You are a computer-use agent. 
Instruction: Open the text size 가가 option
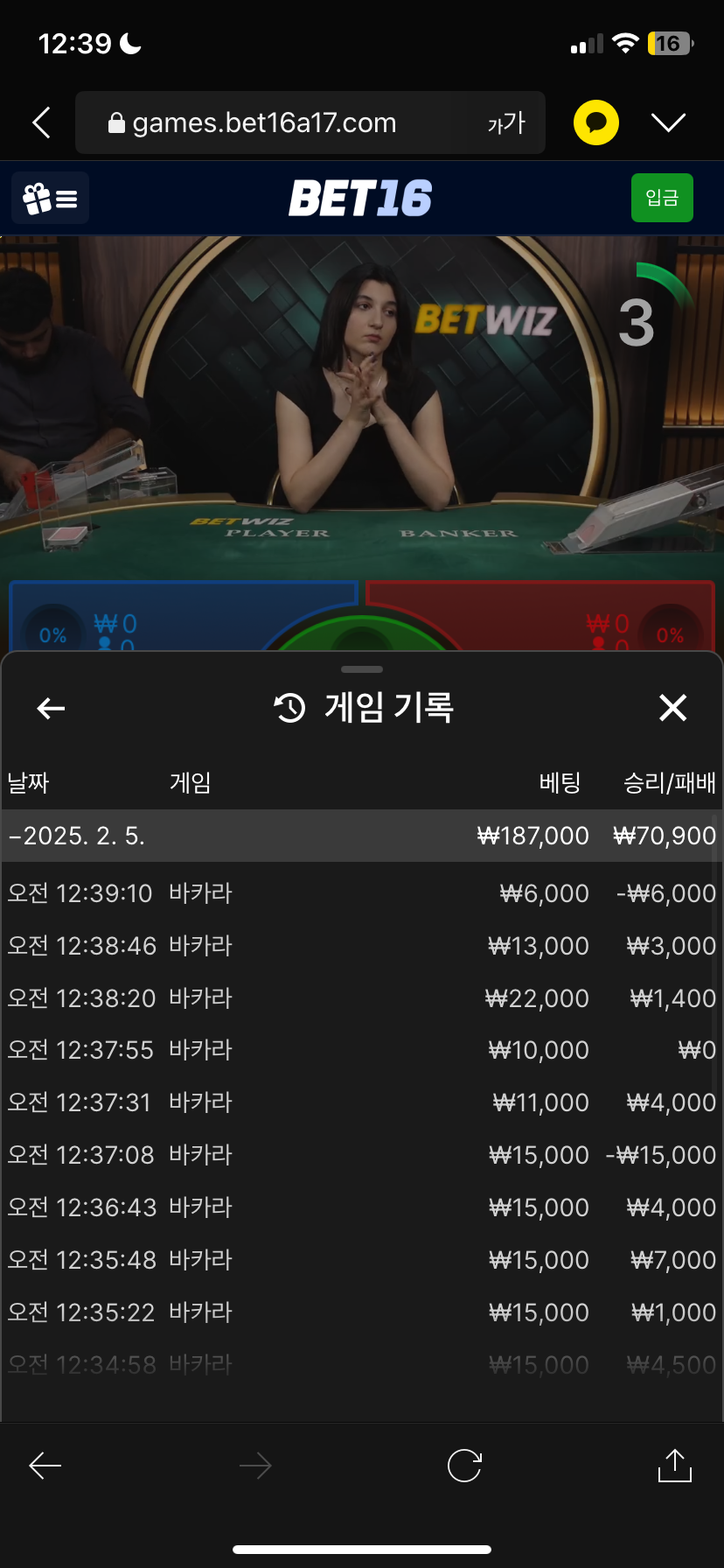(506, 122)
